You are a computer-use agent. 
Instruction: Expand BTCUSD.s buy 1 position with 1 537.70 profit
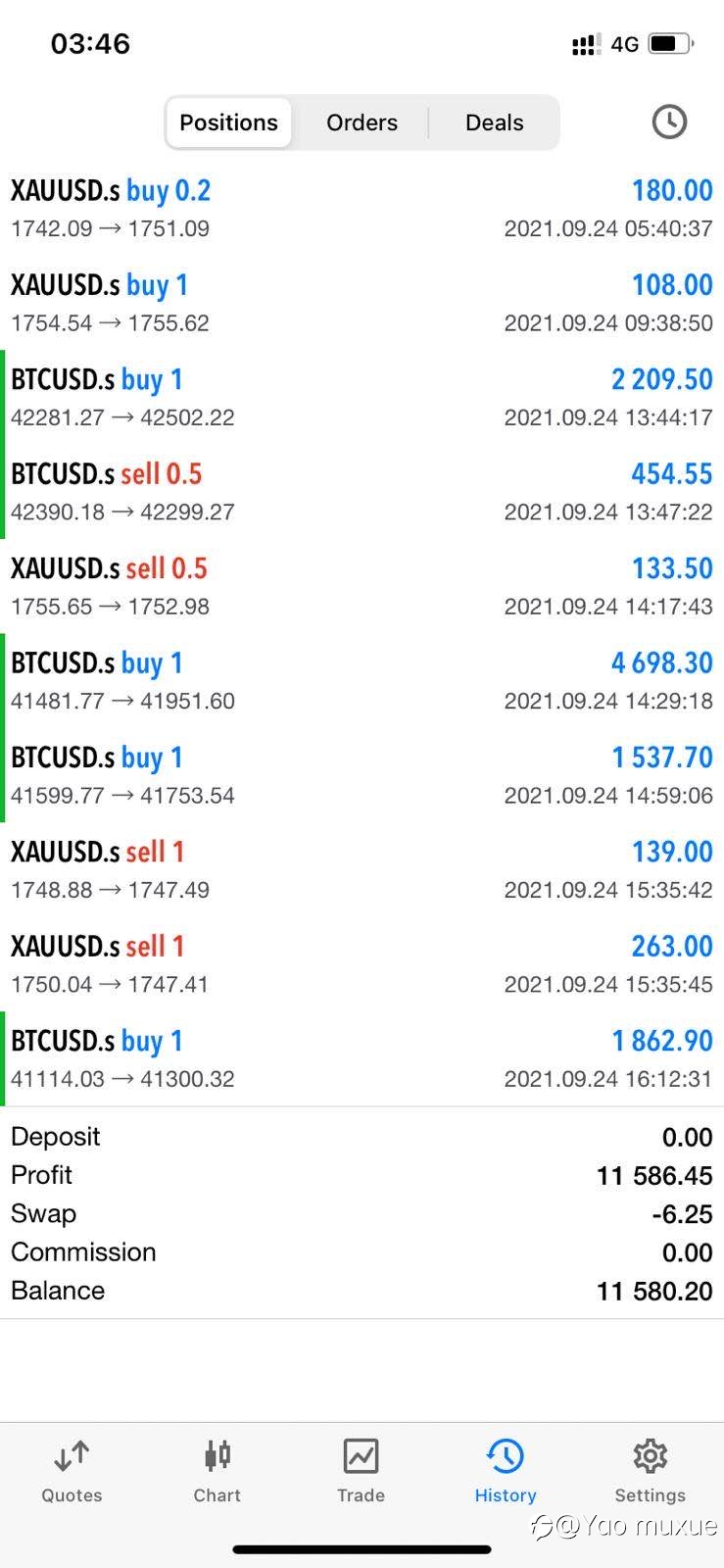point(362,775)
